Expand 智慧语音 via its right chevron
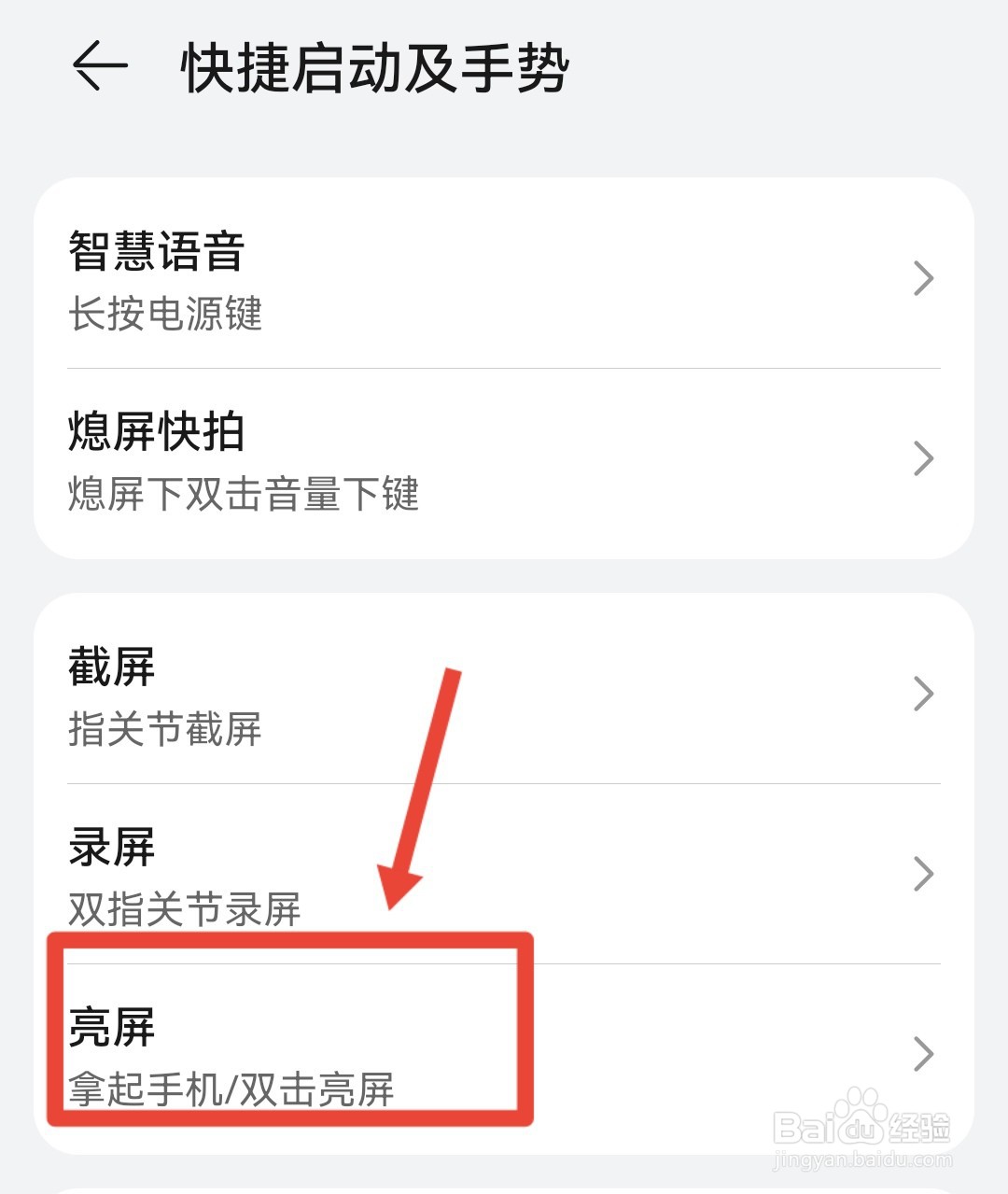Image resolution: width=1008 pixels, height=1194 pixels. 924,278
